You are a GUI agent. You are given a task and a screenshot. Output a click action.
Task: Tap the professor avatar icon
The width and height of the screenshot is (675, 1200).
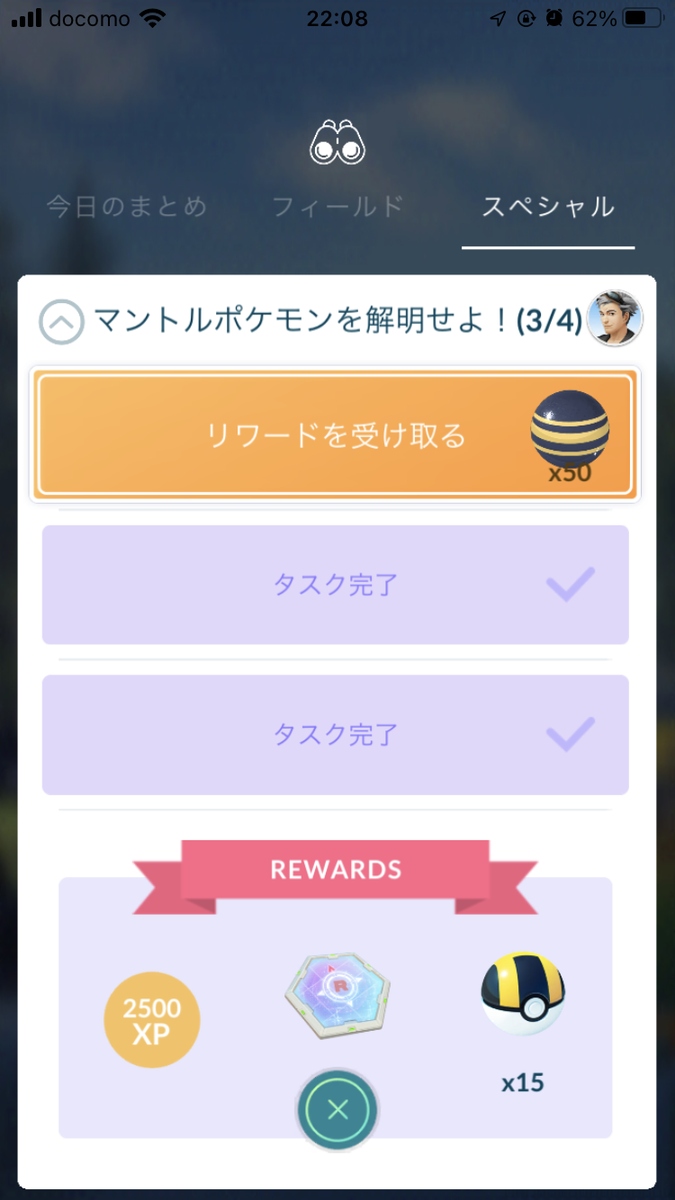click(x=615, y=318)
